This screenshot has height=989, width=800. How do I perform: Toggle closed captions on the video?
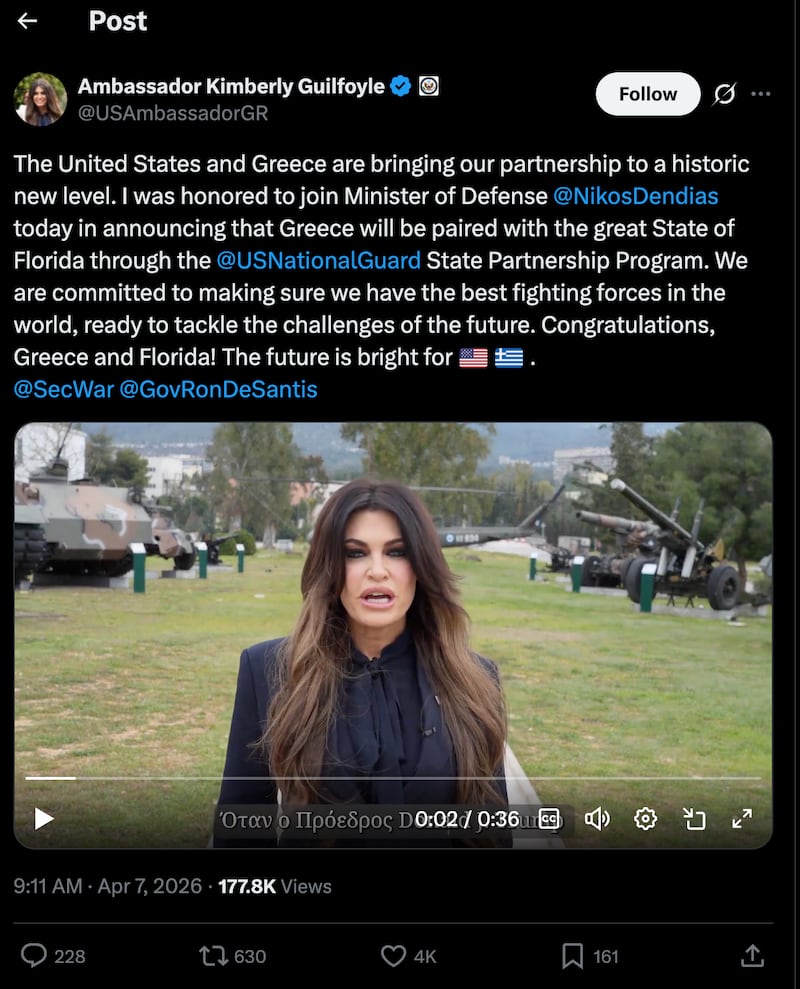[549, 818]
